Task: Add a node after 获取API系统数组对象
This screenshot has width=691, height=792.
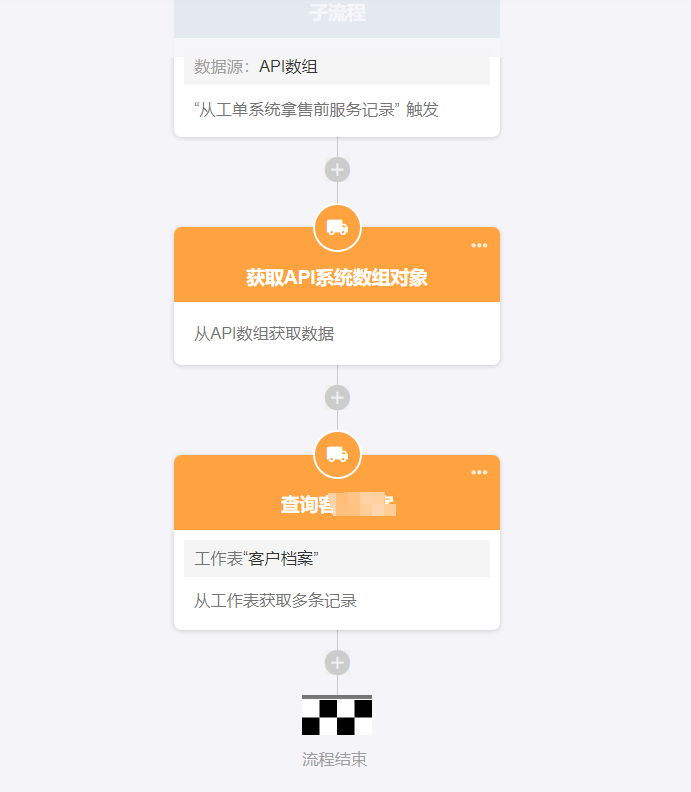Action: (x=337, y=397)
